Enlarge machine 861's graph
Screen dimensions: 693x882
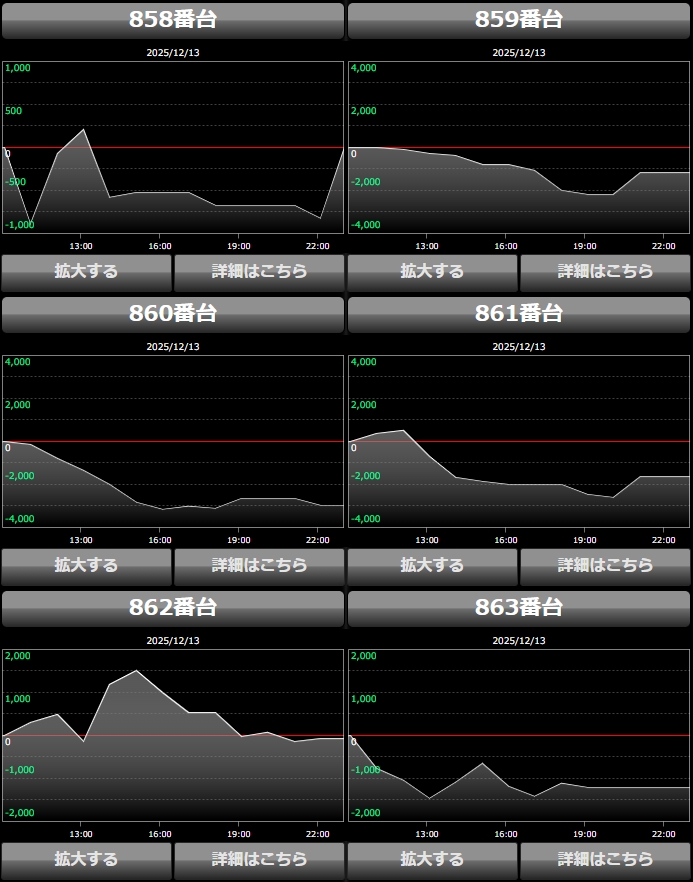(432, 565)
